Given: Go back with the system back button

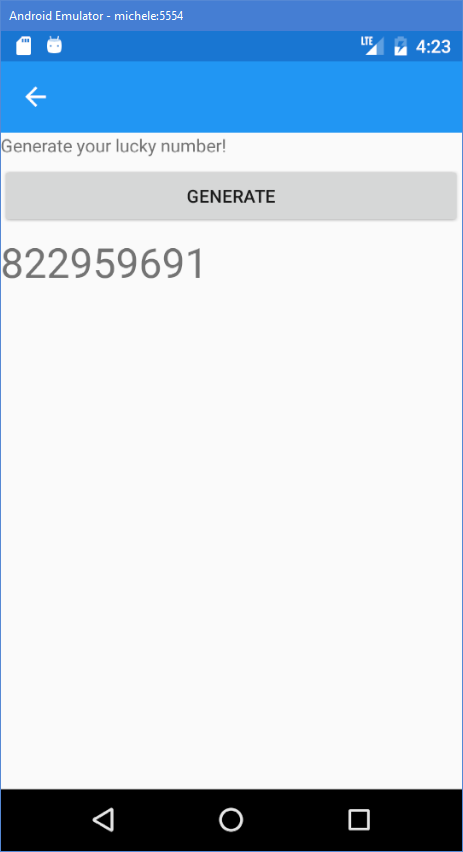Looking at the screenshot, I should click(x=103, y=819).
